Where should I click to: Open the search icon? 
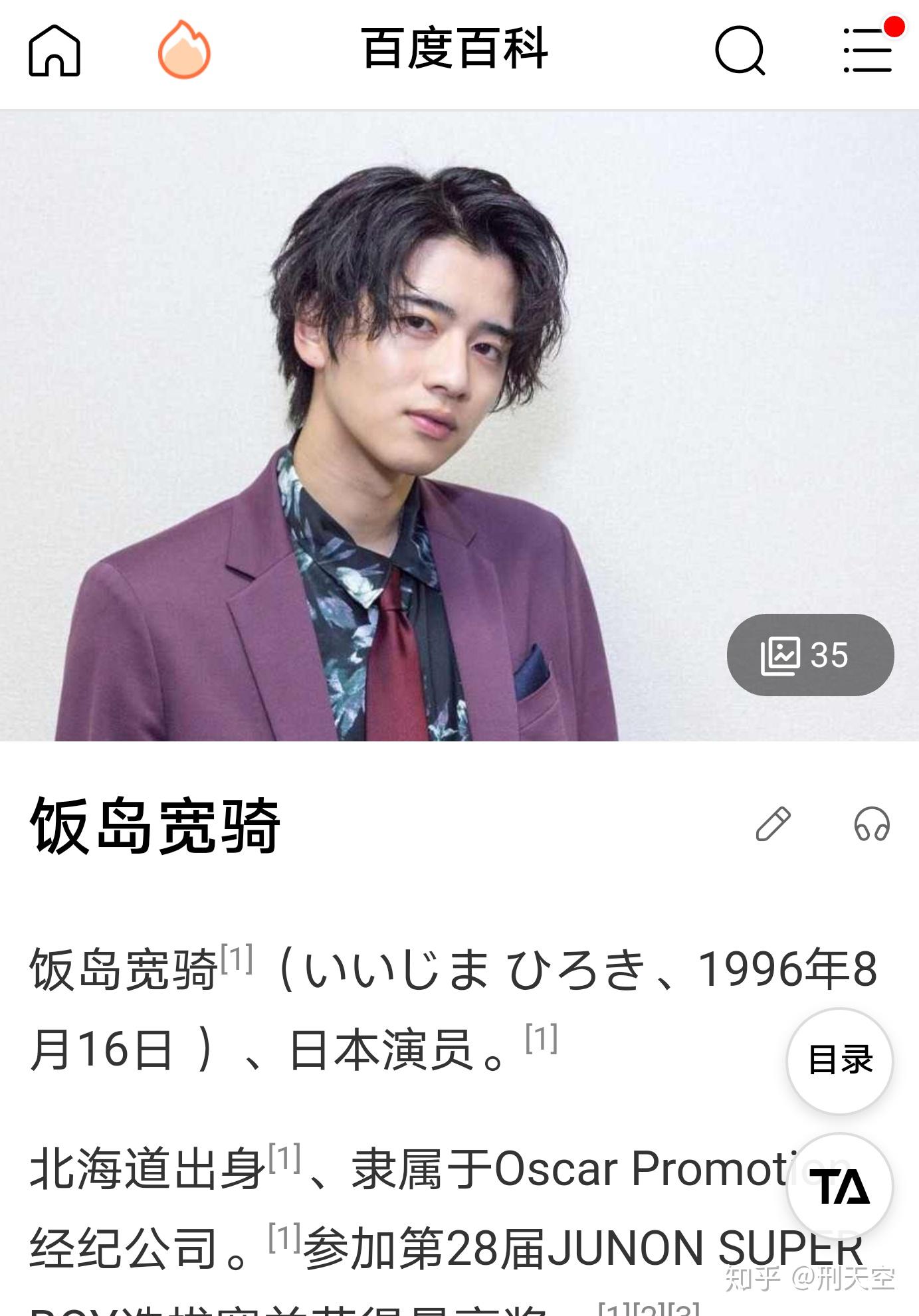pos(740,48)
